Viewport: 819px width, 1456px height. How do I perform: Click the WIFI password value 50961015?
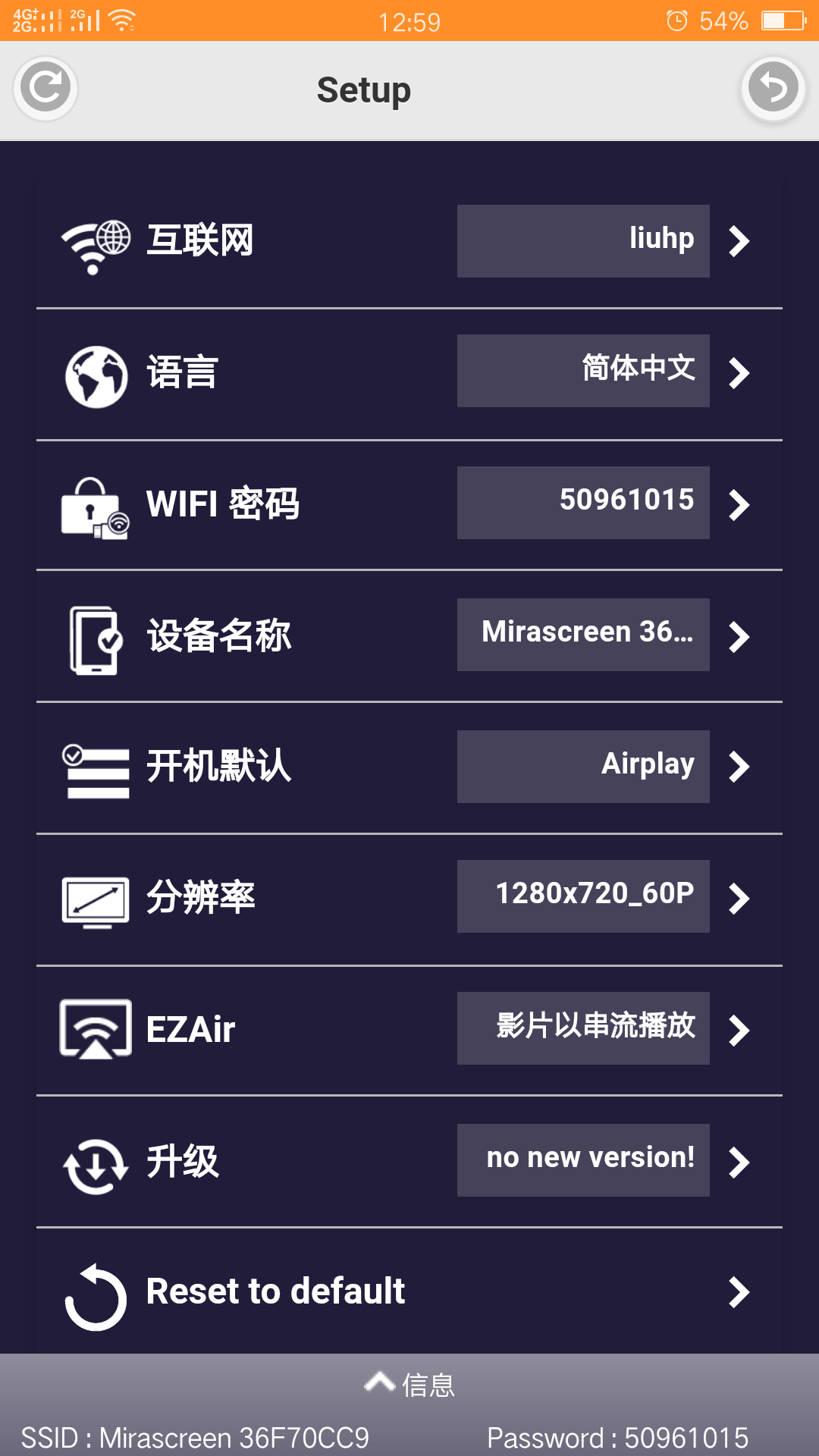click(582, 501)
